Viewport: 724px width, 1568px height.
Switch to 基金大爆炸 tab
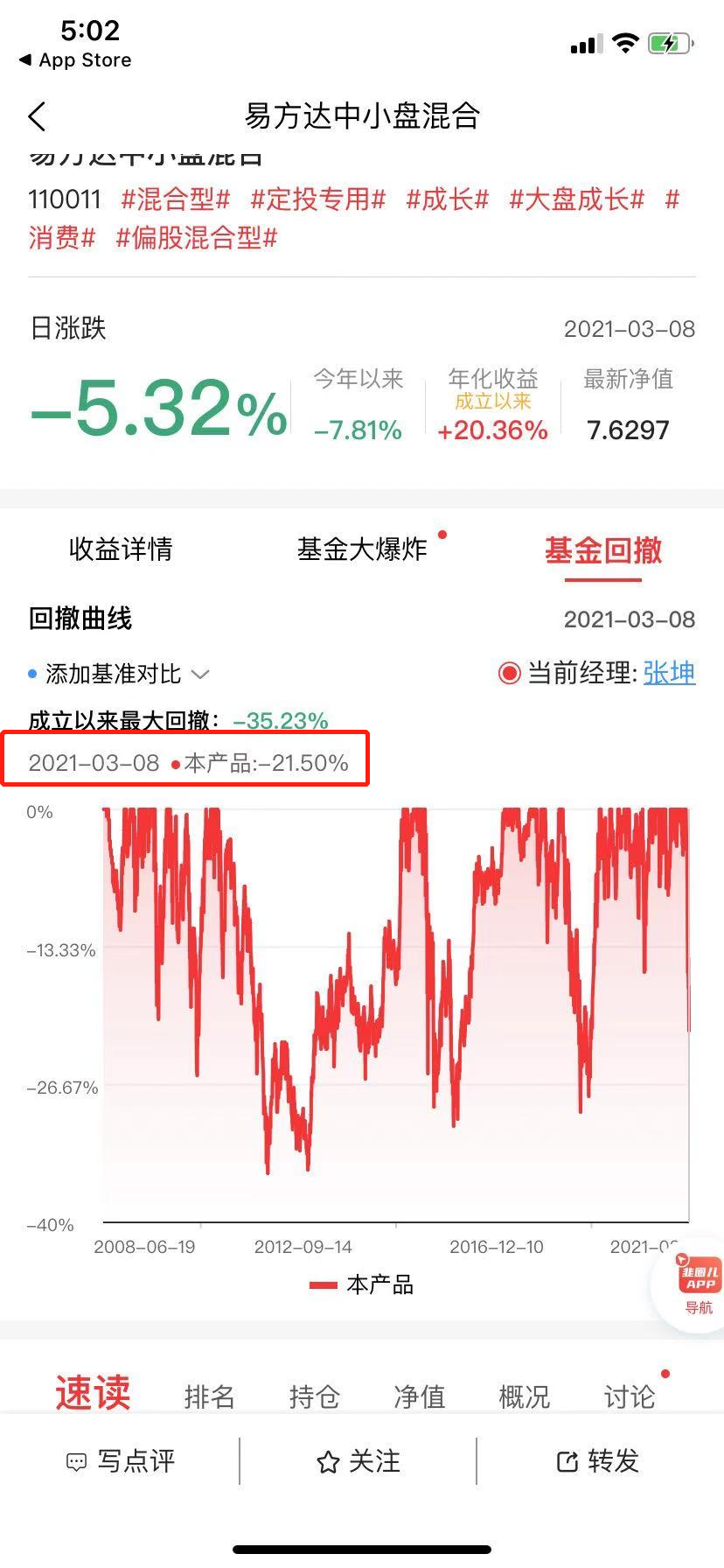tap(362, 549)
